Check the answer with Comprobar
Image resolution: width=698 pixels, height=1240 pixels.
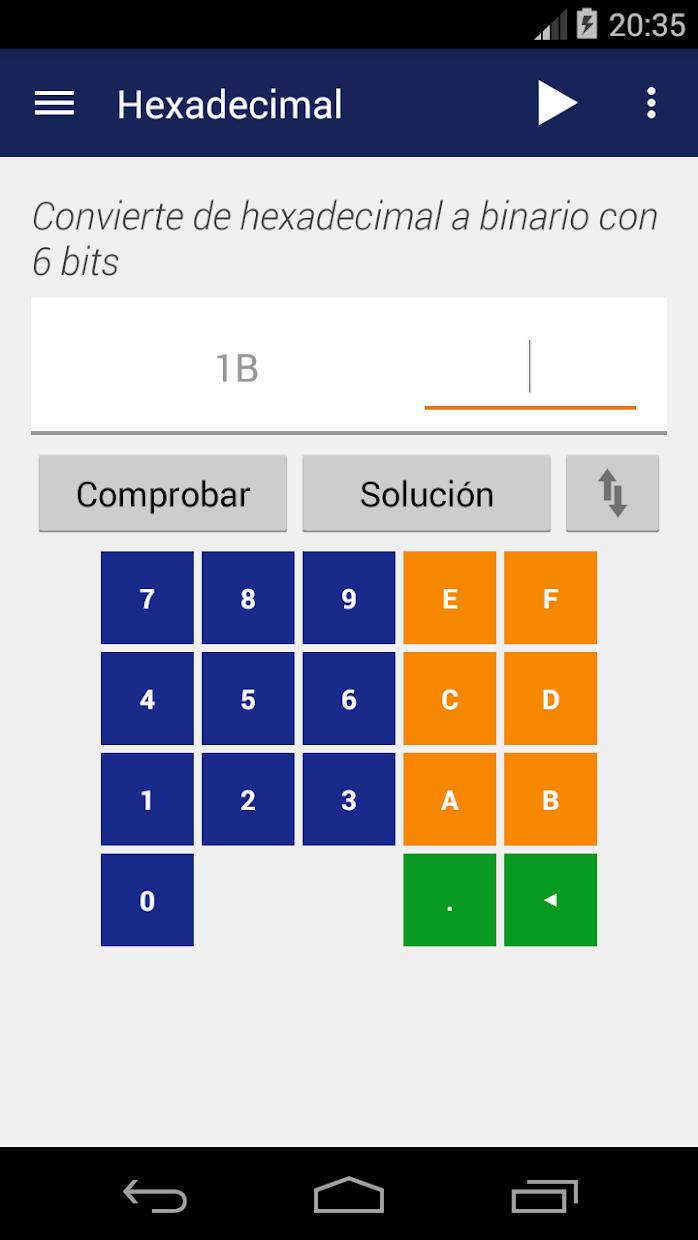point(163,494)
